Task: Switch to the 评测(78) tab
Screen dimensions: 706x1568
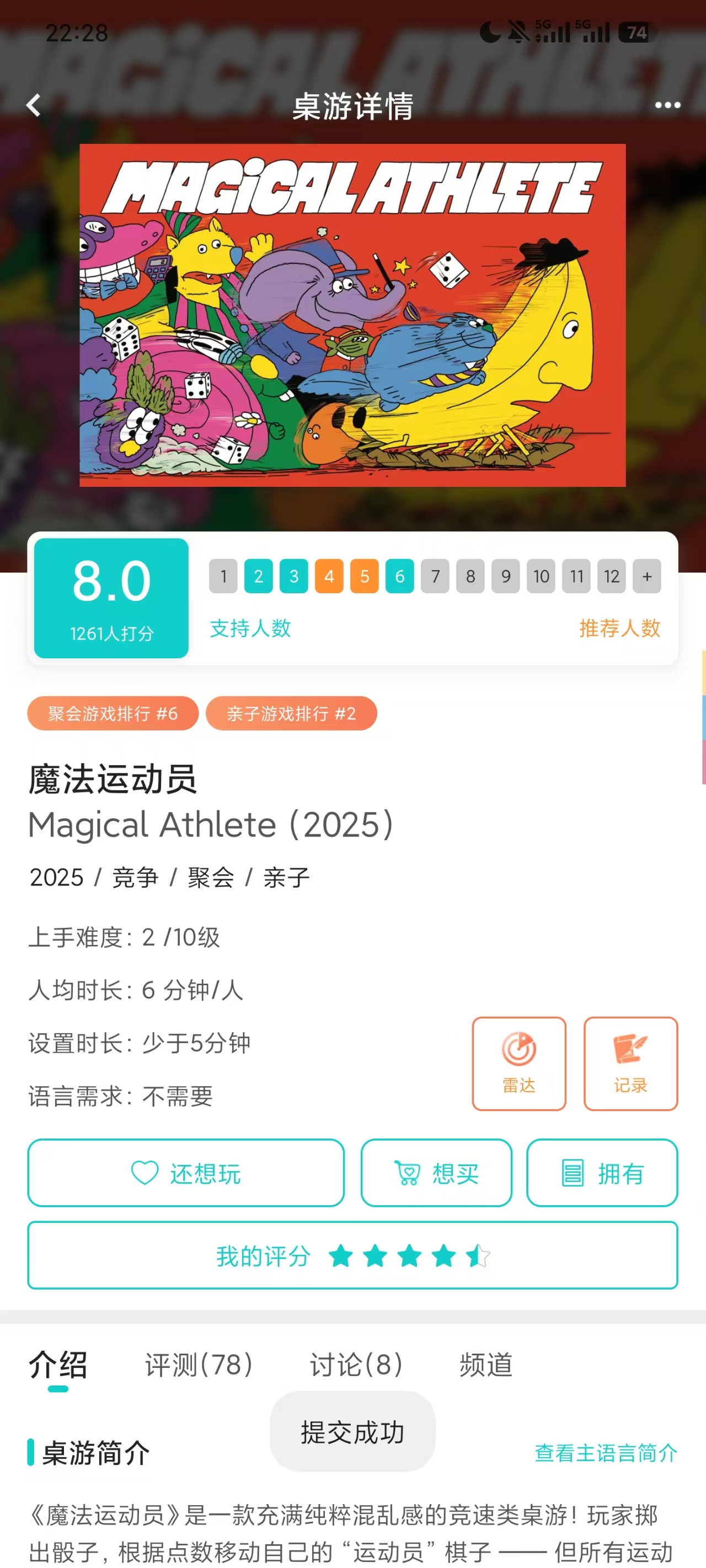Action: click(x=199, y=1364)
